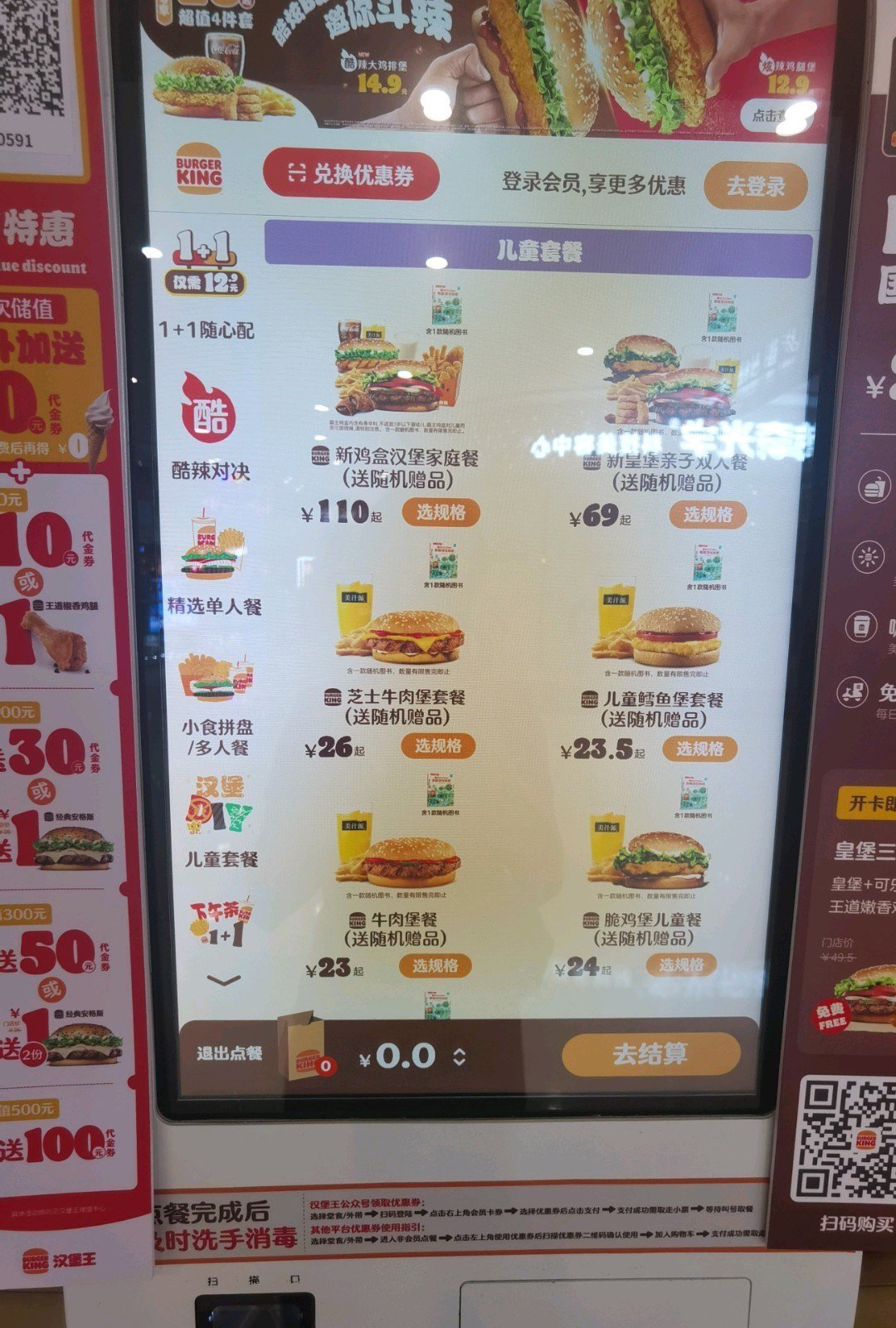Expand more categories with the down chevron
Screen dimensions: 896x1328
click(x=223, y=980)
